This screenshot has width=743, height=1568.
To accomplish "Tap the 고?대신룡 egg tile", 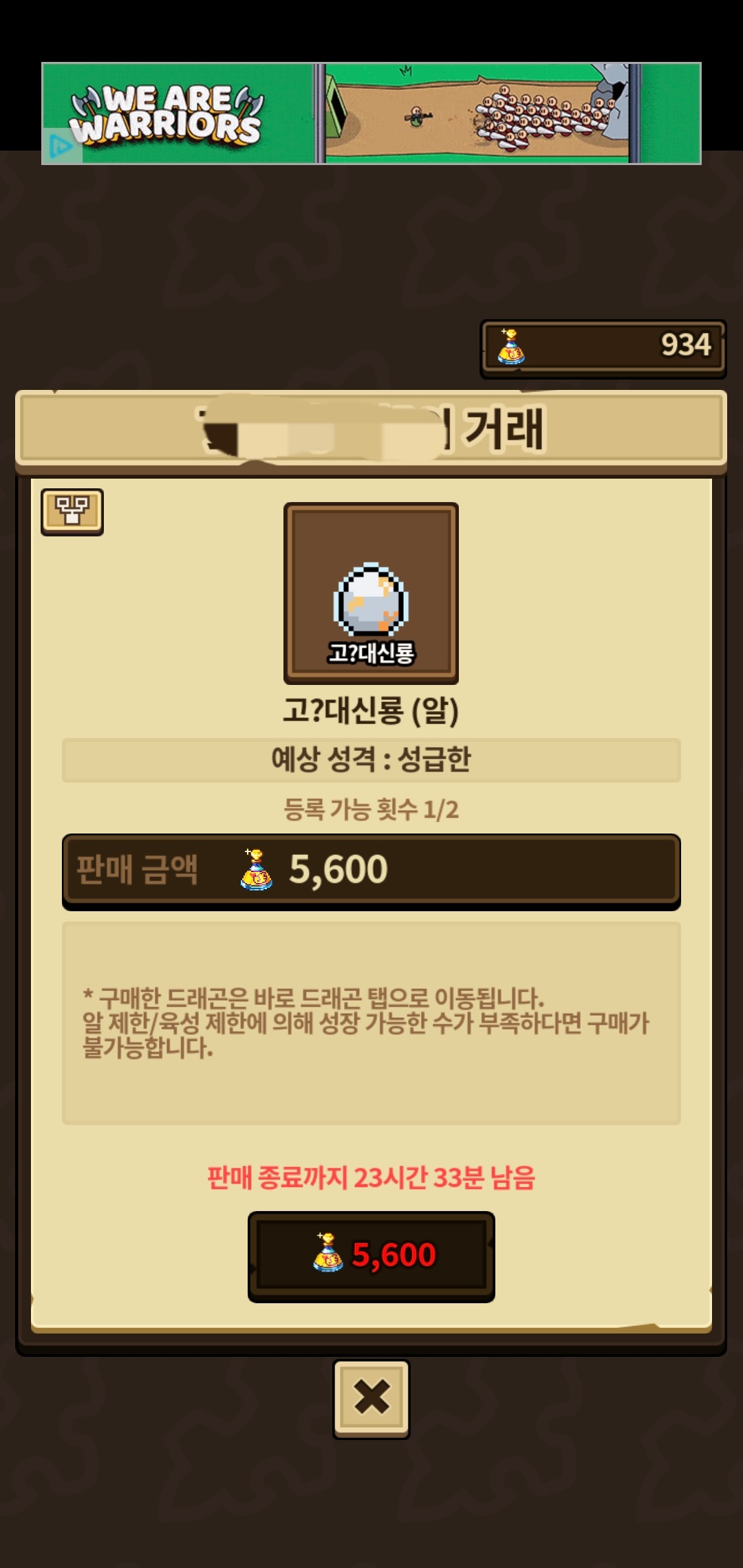I will coord(371,593).
